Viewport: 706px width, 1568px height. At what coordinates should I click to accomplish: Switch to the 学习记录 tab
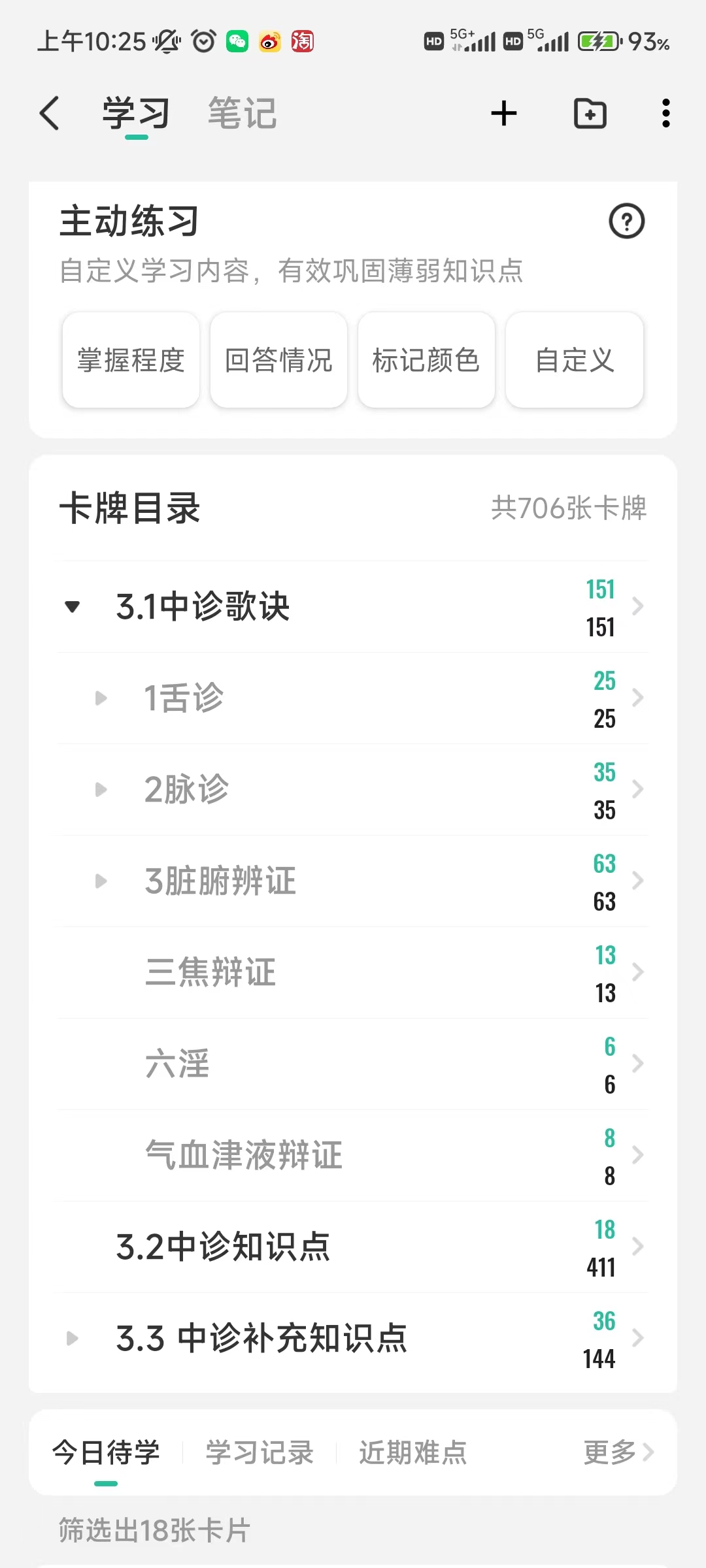point(260,1453)
